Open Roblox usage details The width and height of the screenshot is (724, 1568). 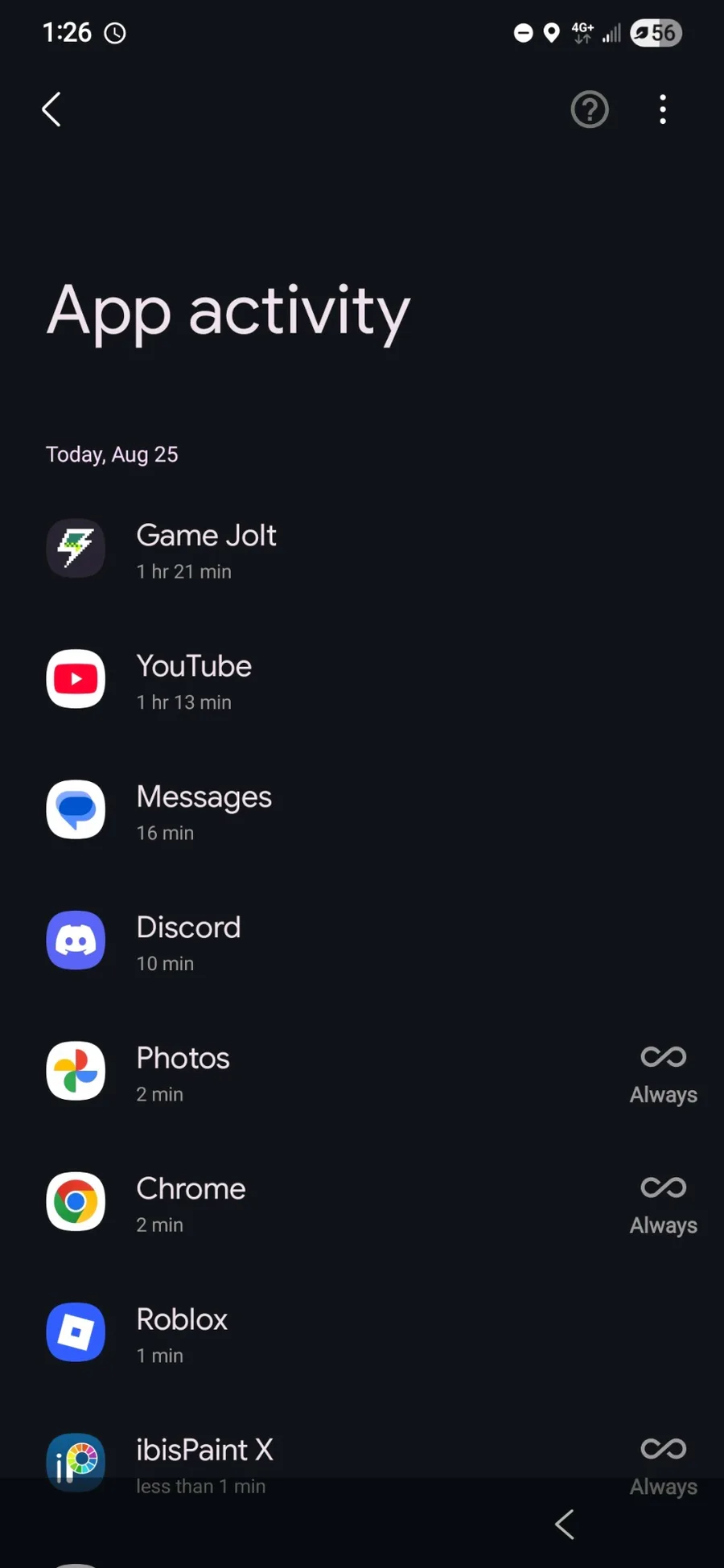pyautogui.click(x=182, y=1334)
